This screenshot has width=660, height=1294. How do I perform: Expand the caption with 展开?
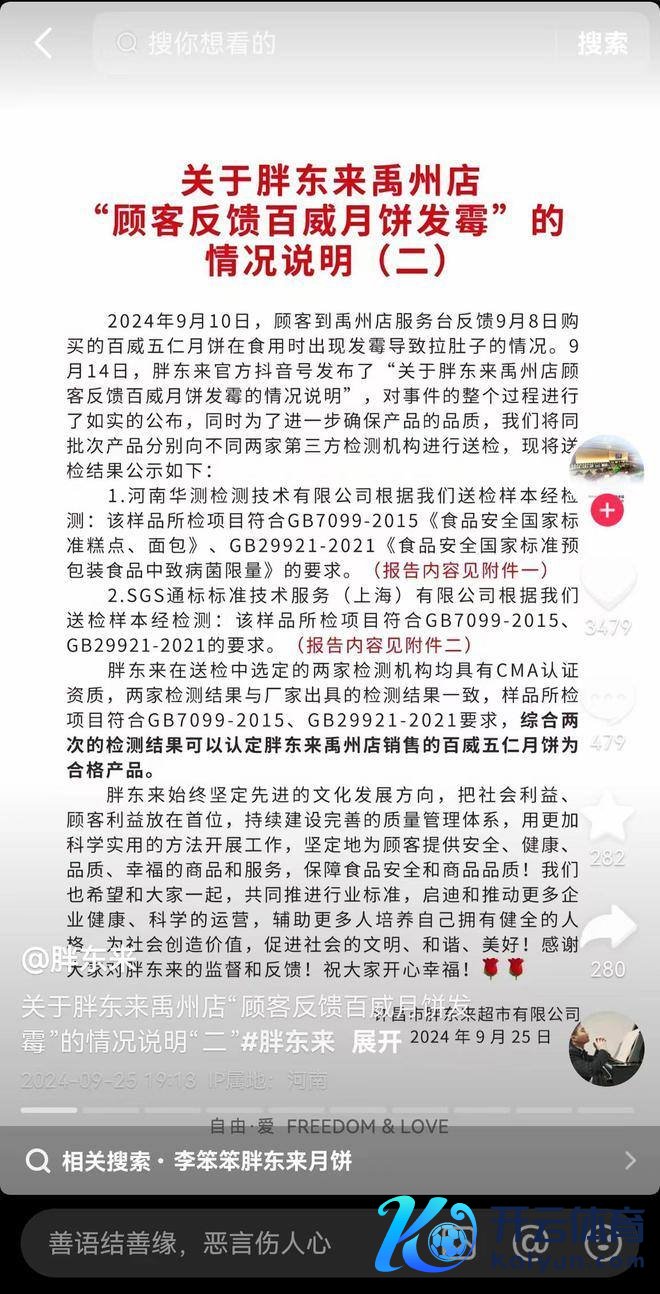[376, 1041]
